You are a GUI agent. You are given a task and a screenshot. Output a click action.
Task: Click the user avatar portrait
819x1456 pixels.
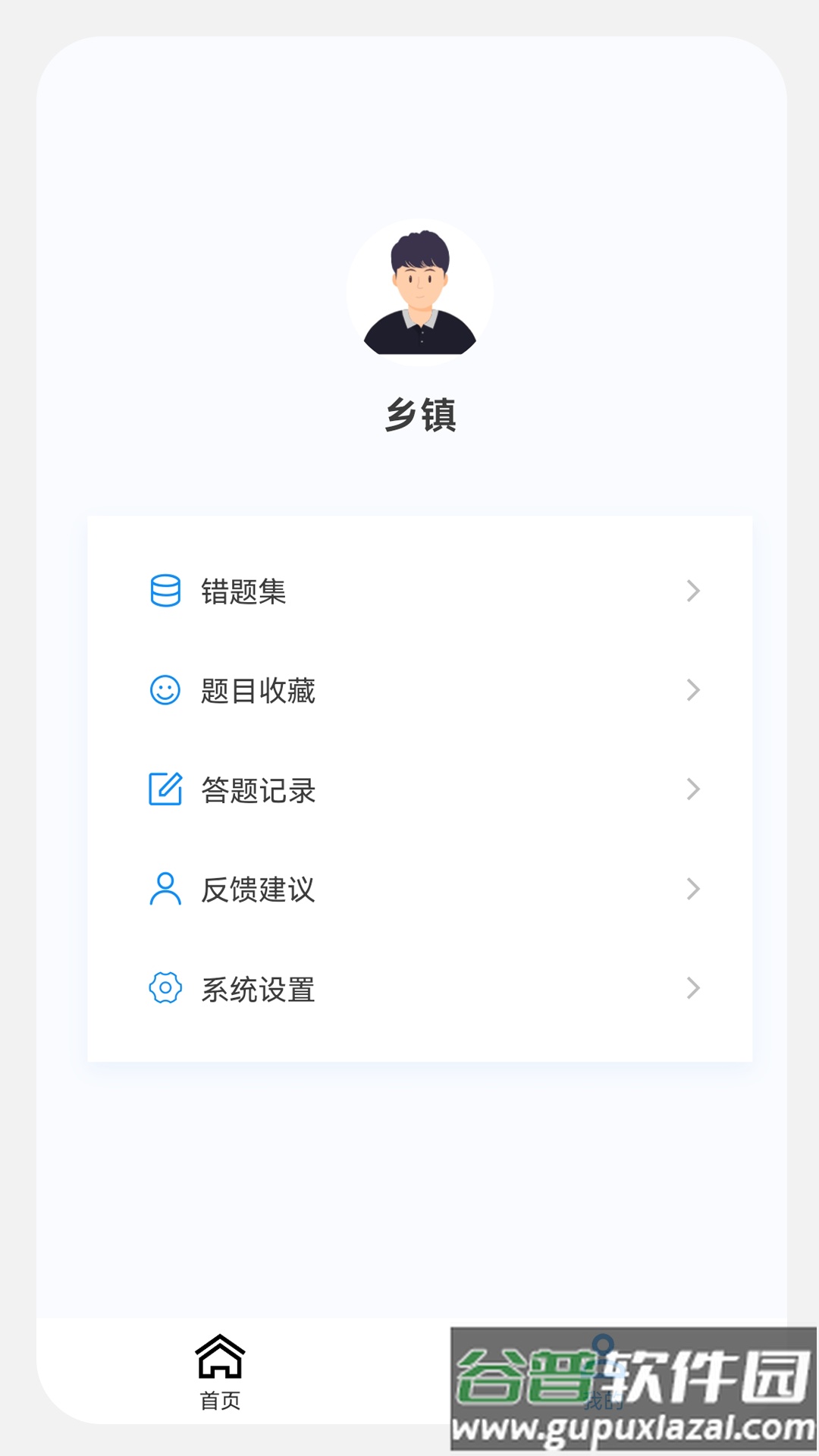[419, 293]
